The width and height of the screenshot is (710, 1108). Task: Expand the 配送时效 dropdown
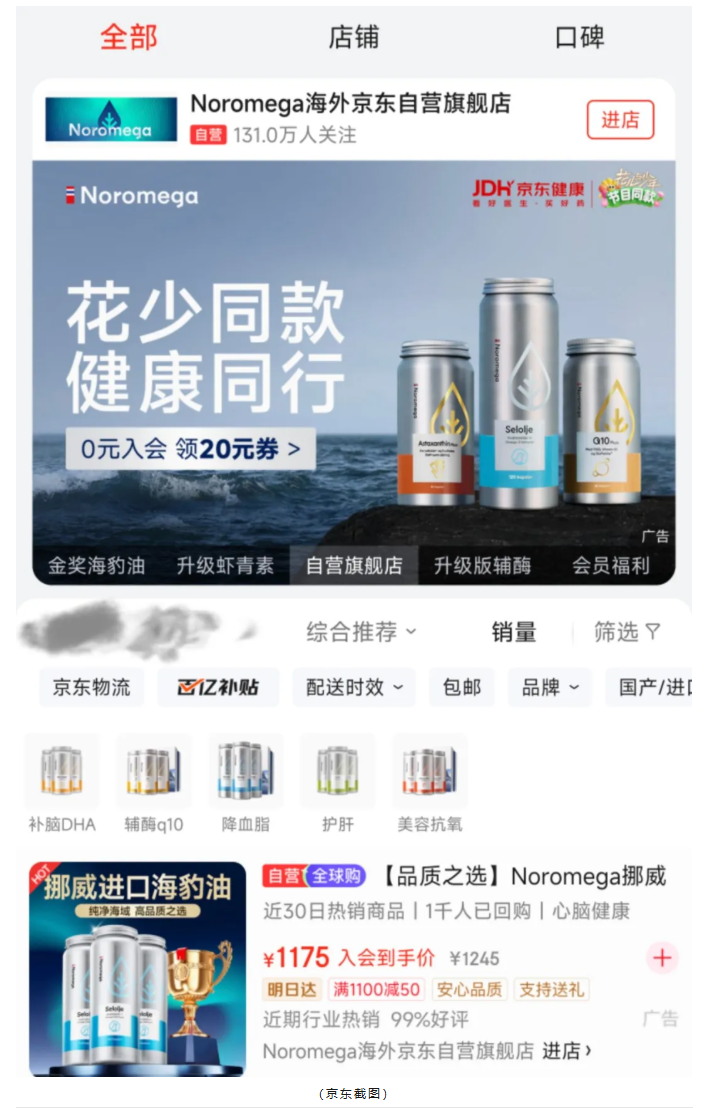coord(354,688)
